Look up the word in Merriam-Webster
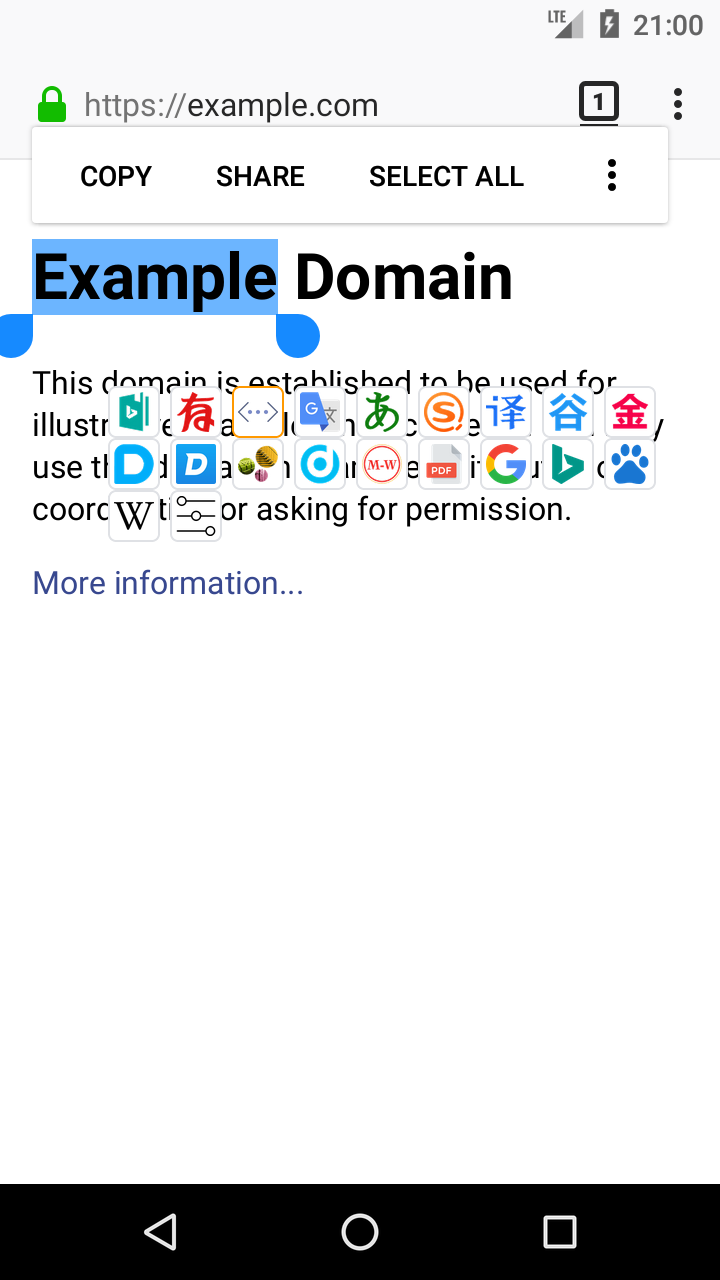The image size is (720, 1280). pos(382,464)
